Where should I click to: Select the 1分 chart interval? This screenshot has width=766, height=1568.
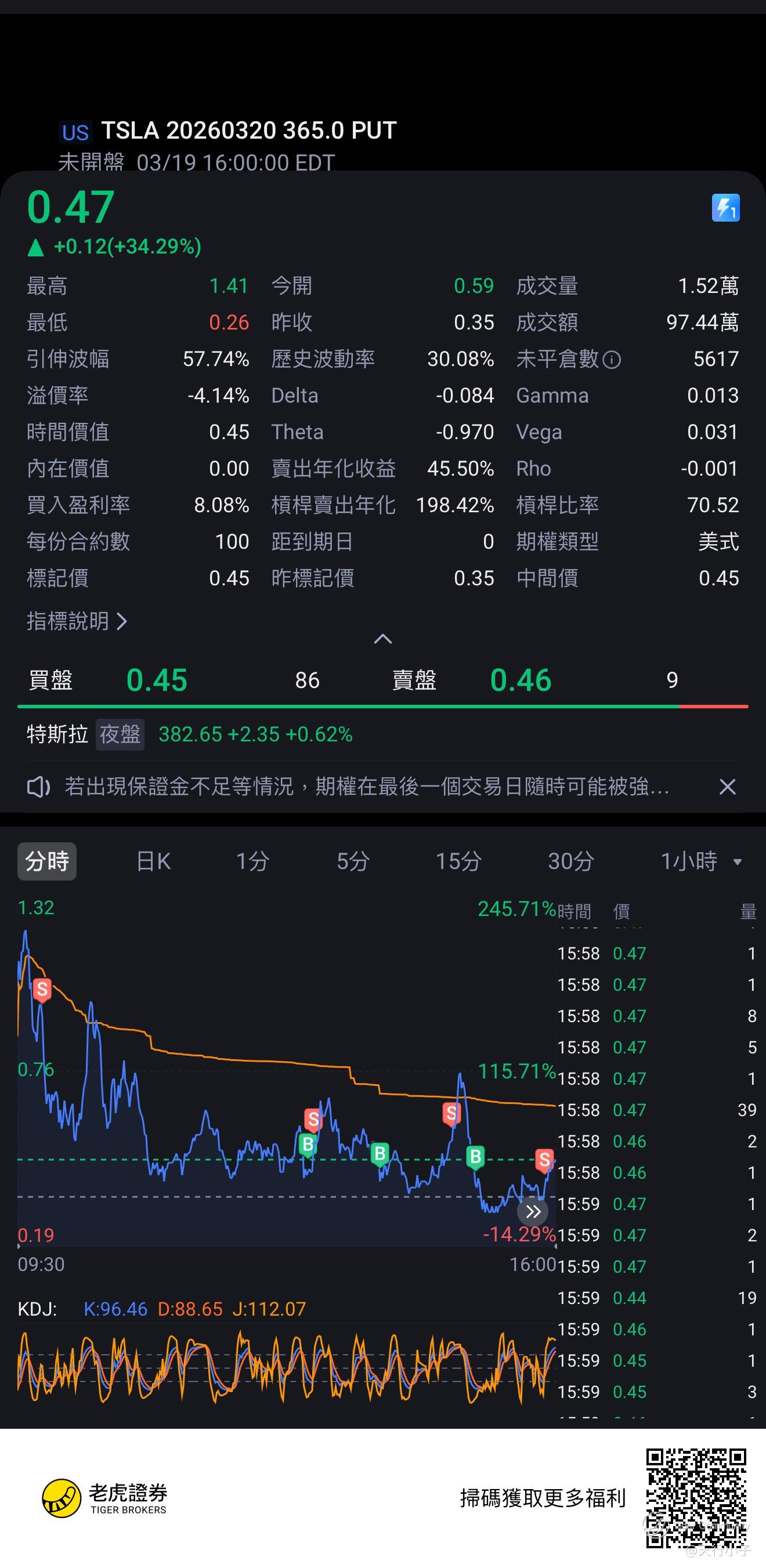(x=252, y=861)
